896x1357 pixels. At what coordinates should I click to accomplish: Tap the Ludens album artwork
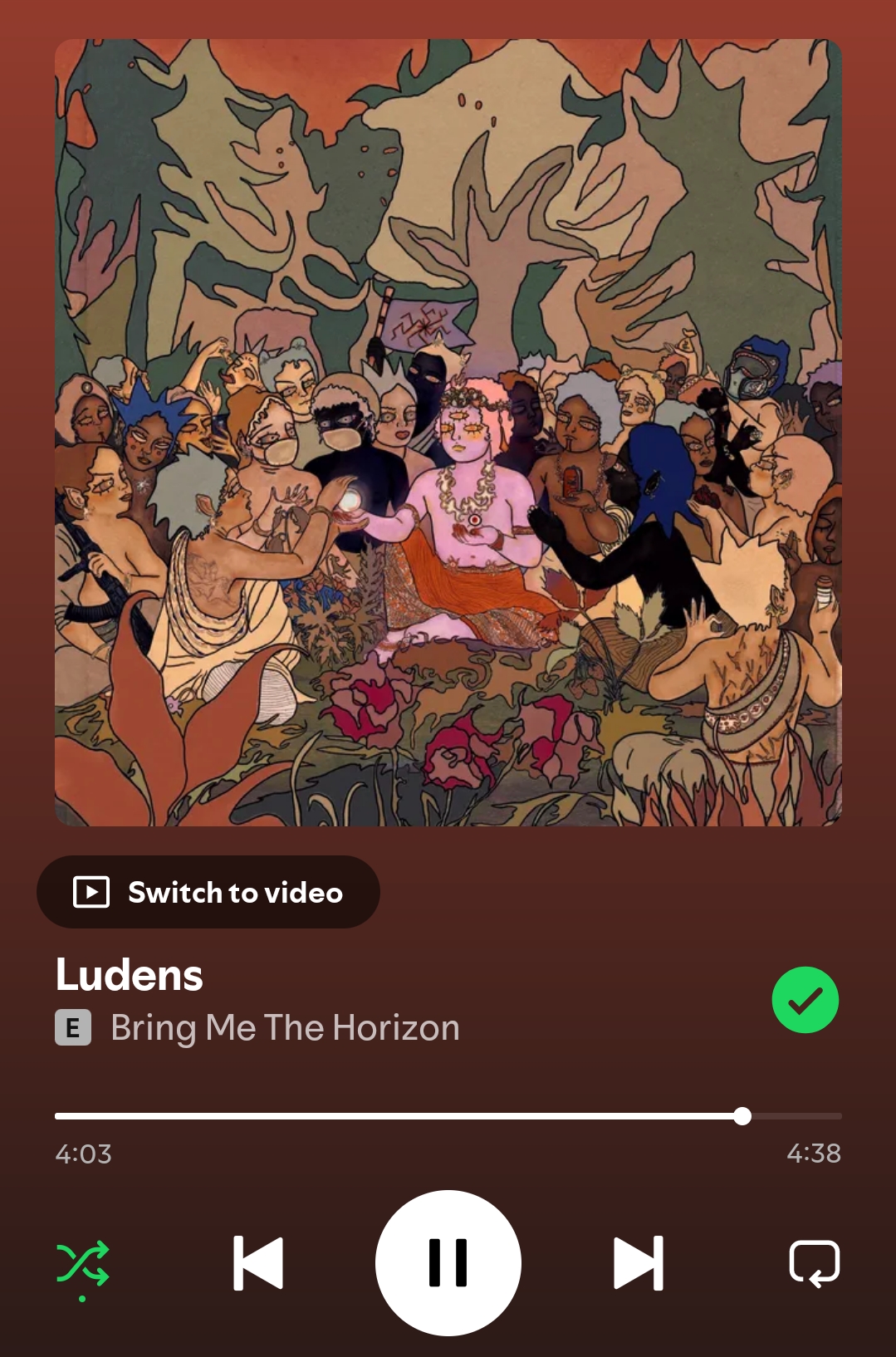point(448,433)
